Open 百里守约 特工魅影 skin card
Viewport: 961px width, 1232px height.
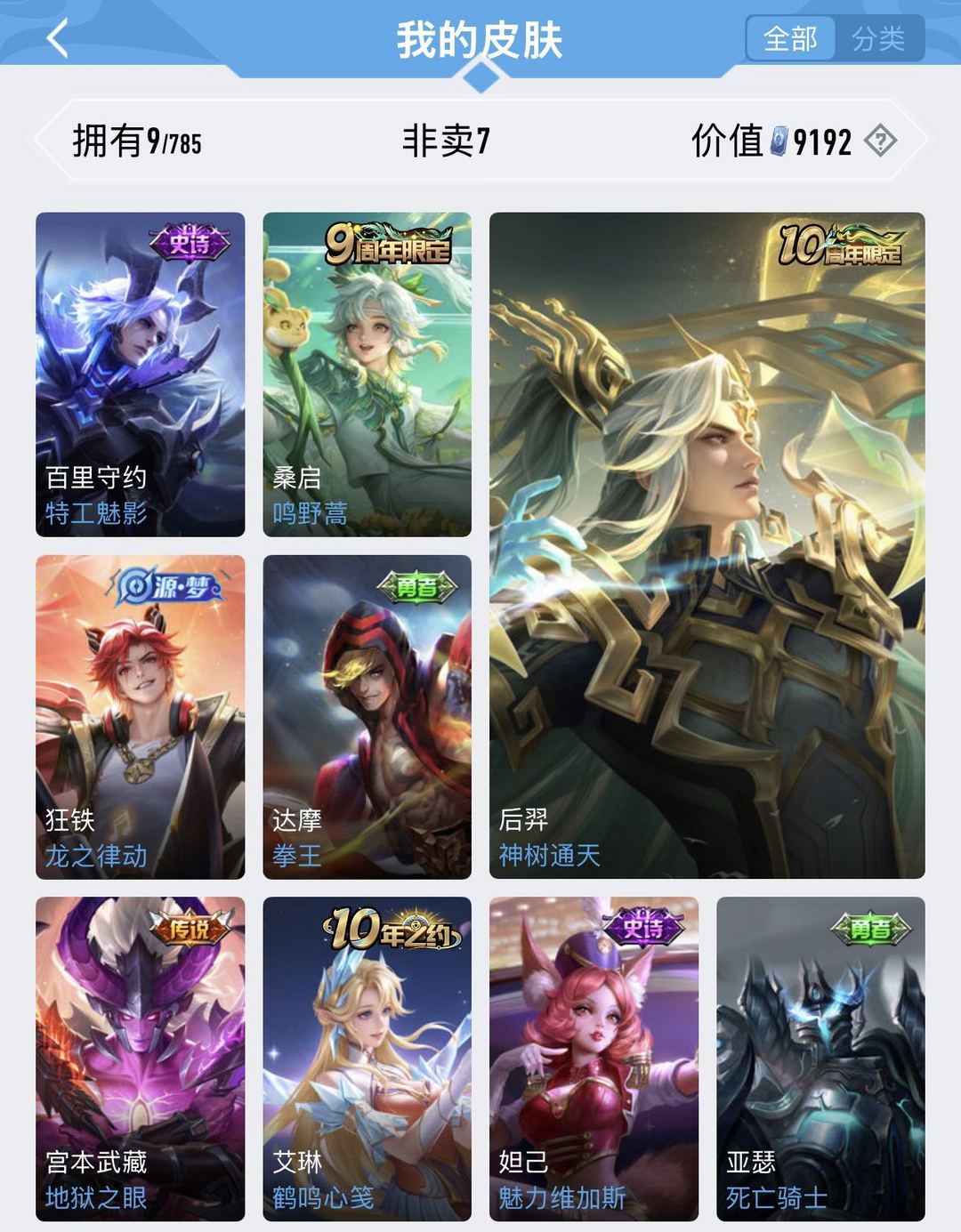click(140, 374)
